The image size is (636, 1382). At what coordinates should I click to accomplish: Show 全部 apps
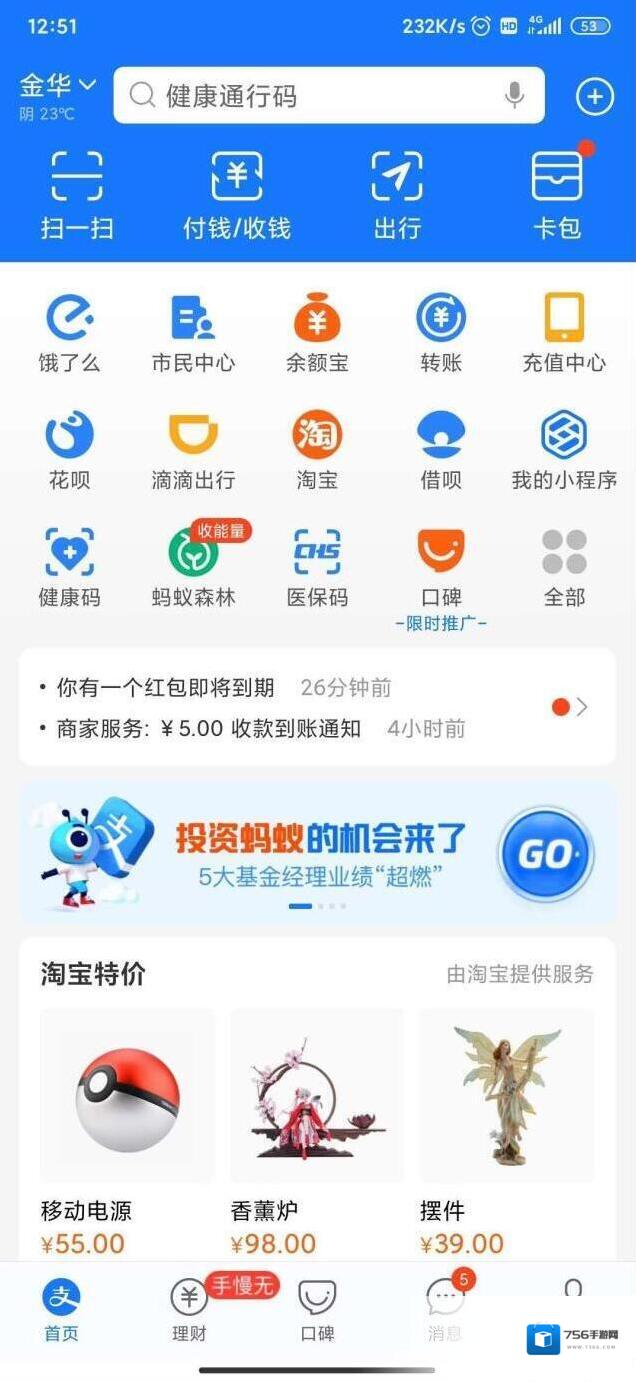point(564,568)
